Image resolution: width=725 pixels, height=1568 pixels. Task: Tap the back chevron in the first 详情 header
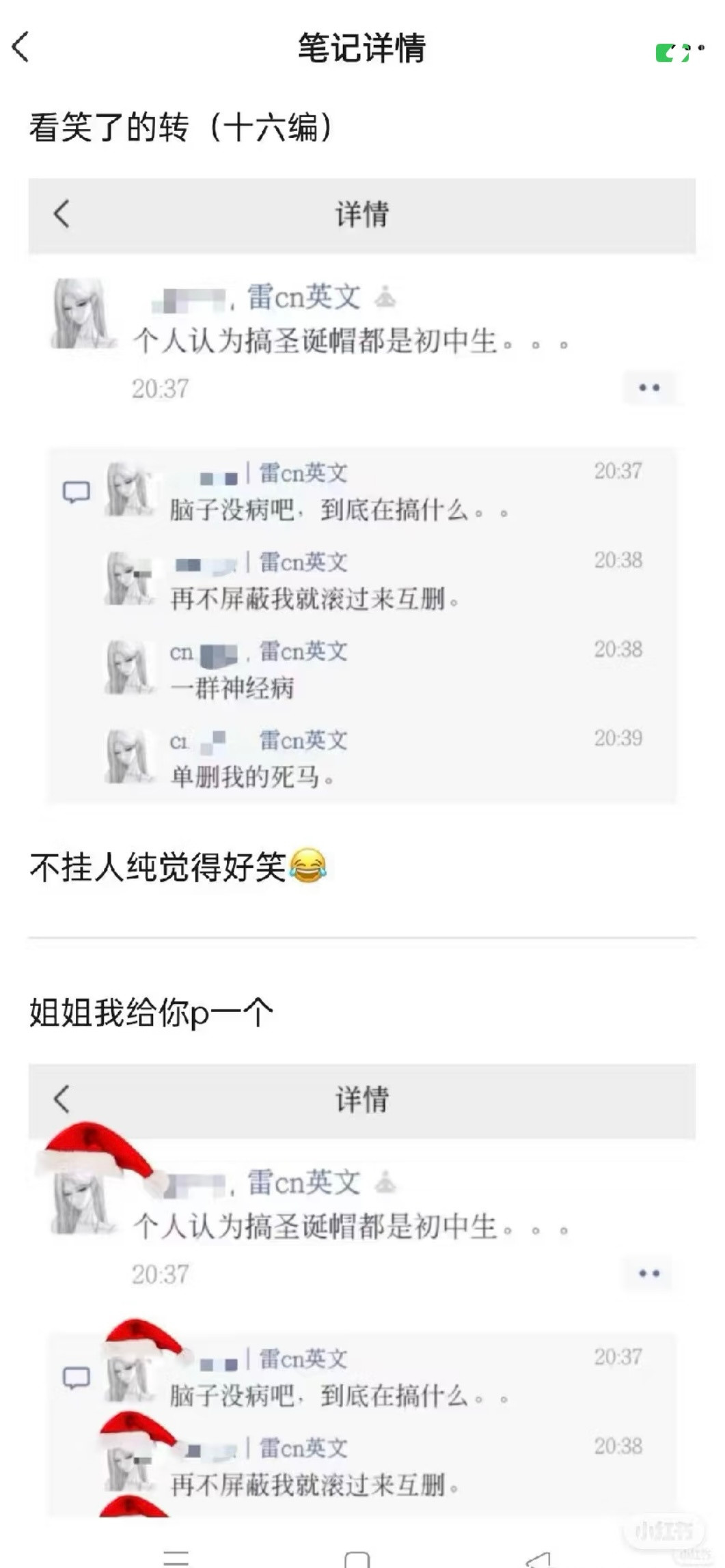click(x=61, y=213)
